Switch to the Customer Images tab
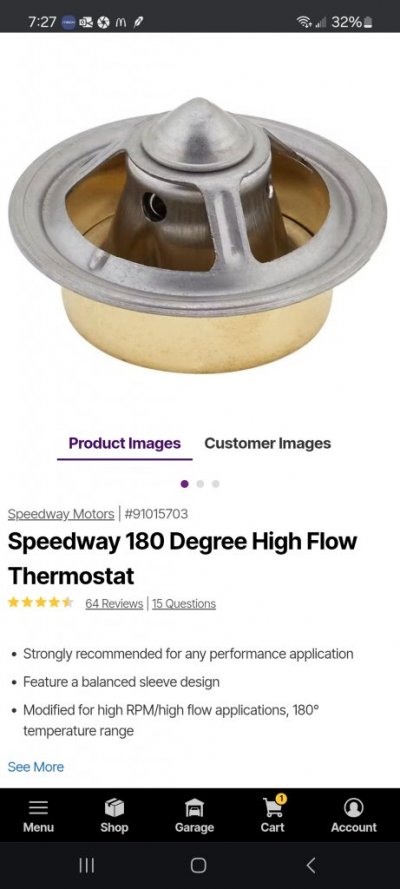400x889 pixels. [x=267, y=443]
